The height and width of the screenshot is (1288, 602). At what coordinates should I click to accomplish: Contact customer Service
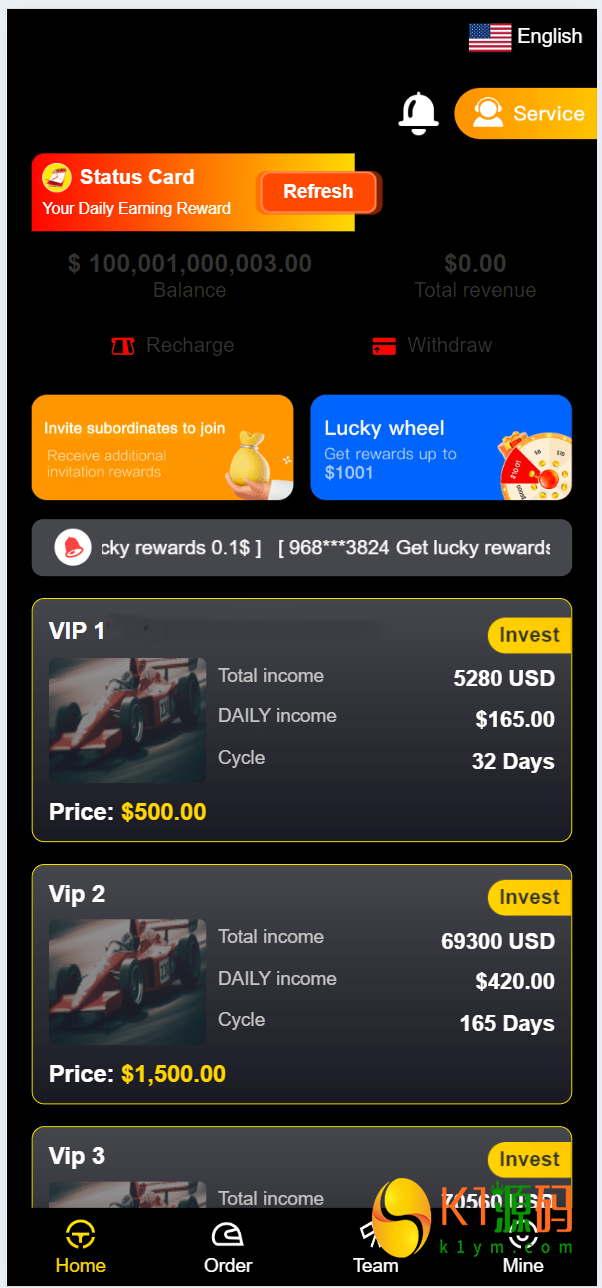click(x=527, y=114)
